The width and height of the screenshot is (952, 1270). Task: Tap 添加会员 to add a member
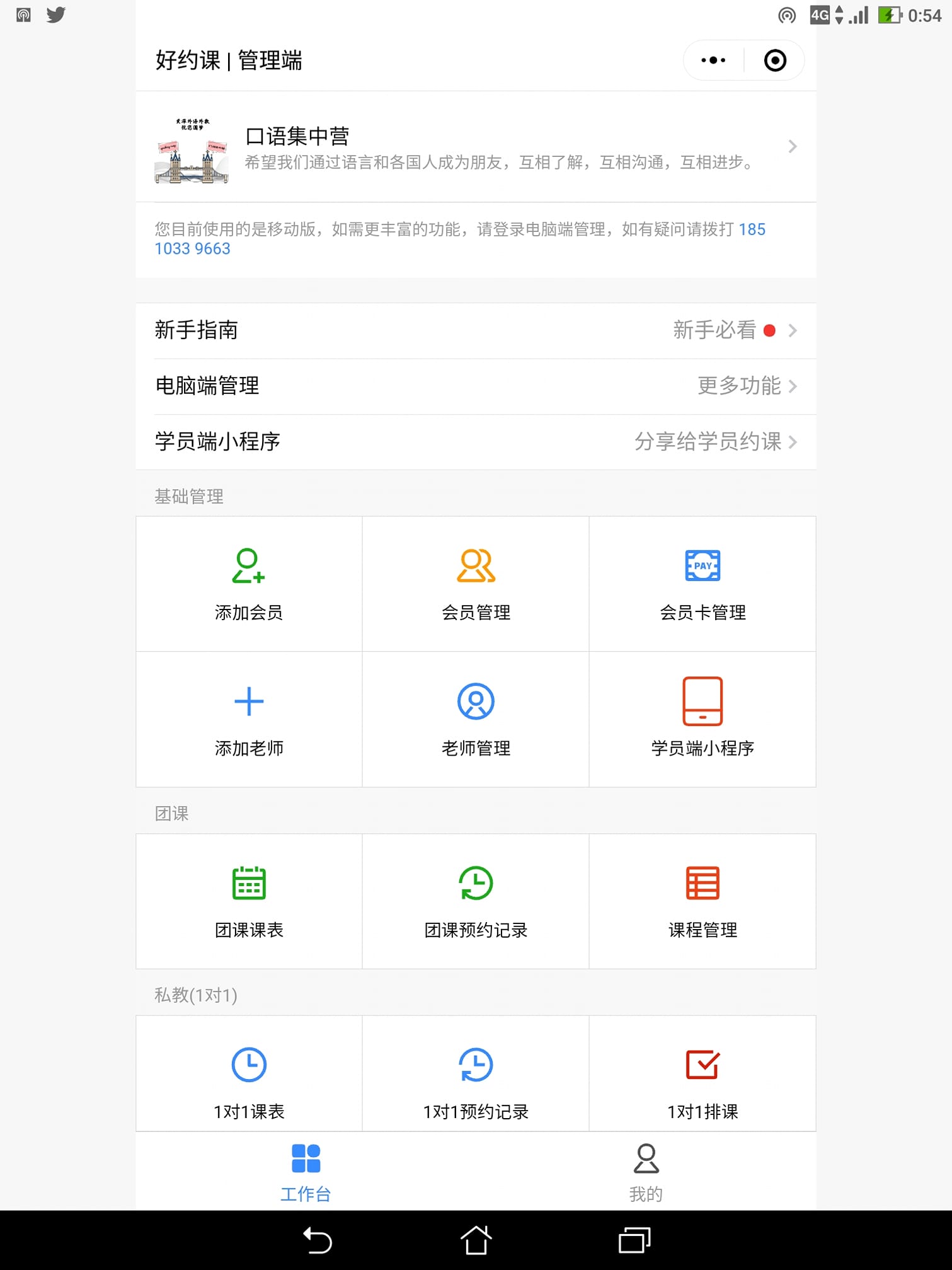click(x=249, y=584)
